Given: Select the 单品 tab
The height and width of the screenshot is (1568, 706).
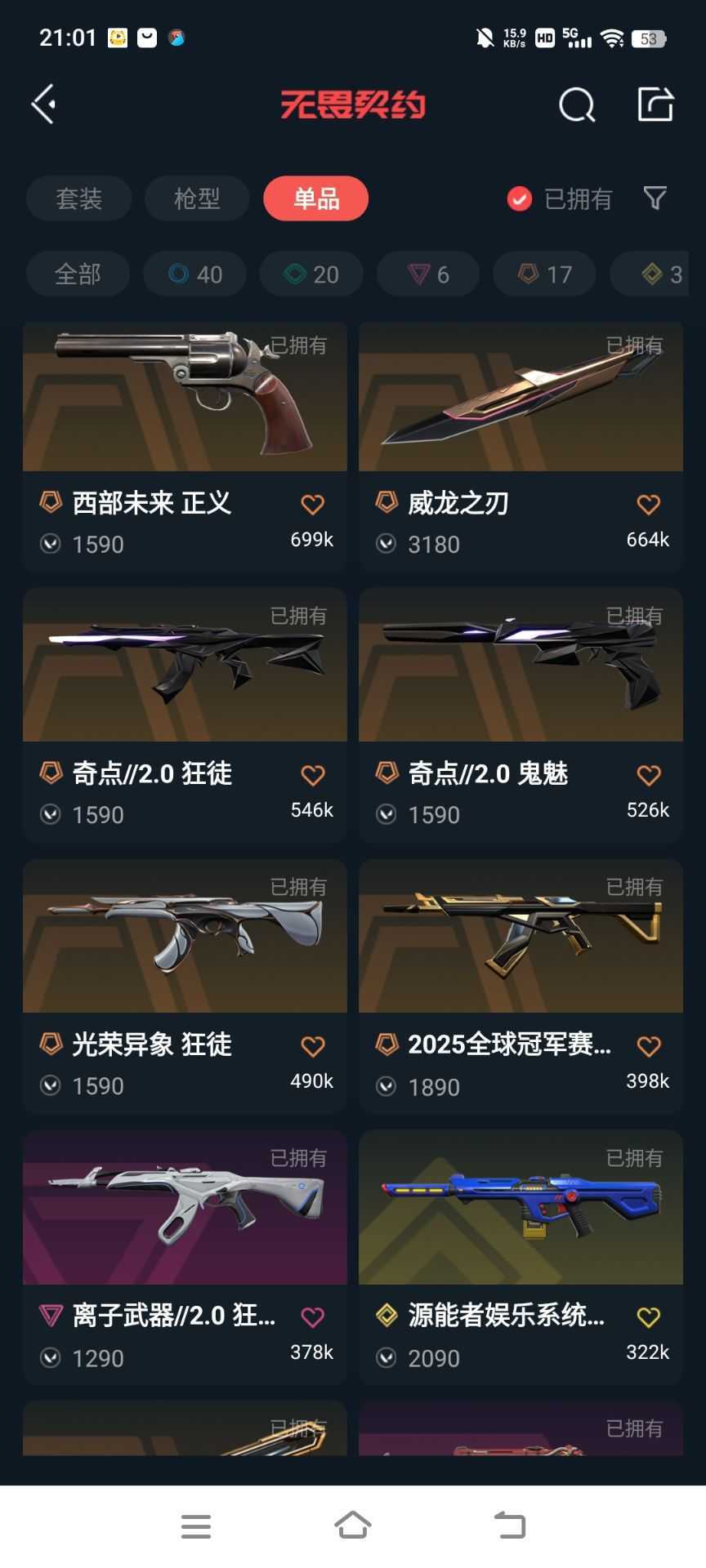Looking at the screenshot, I should [x=315, y=198].
